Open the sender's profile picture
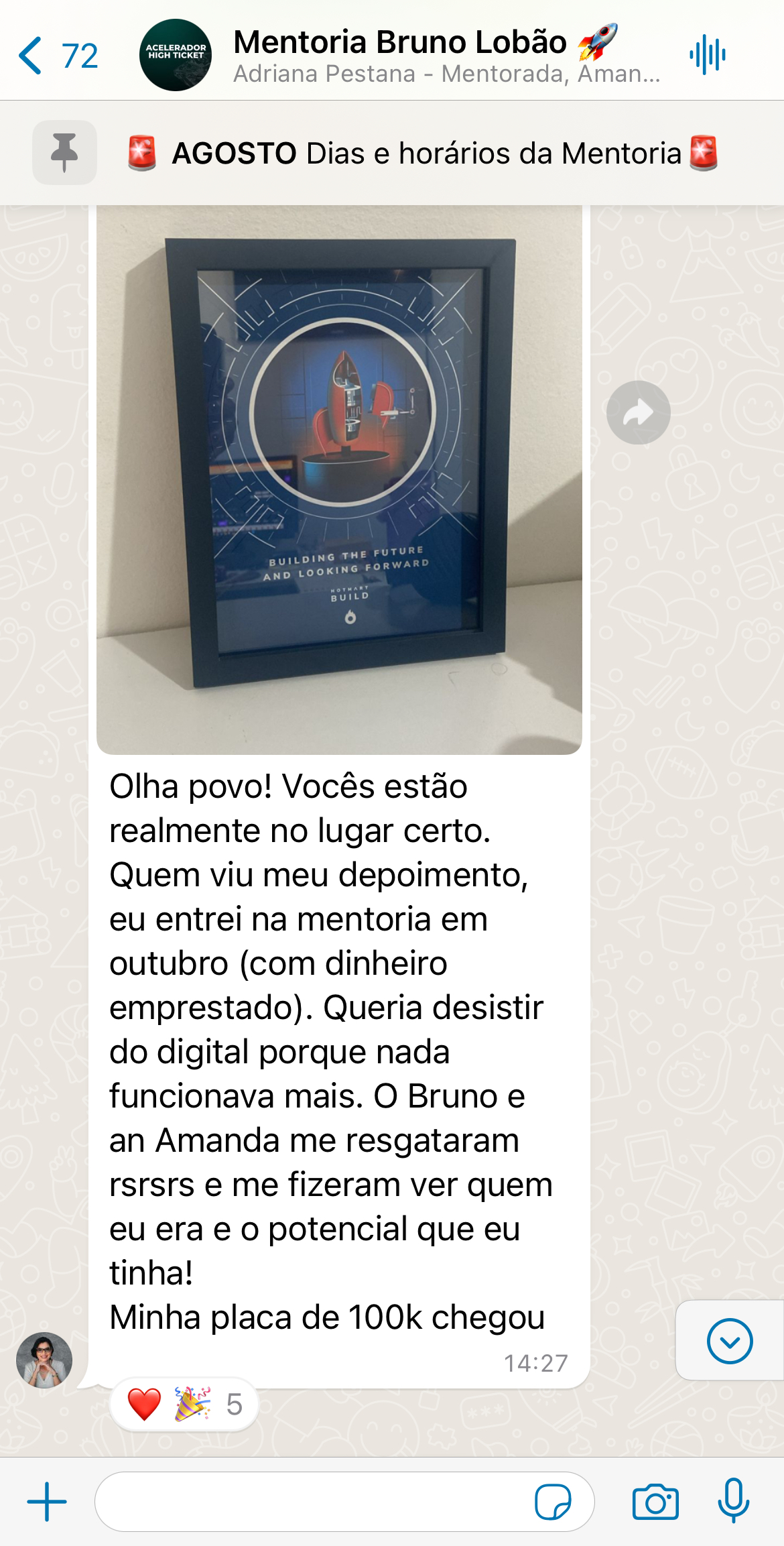784x1546 pixels. click(44, 1360)
